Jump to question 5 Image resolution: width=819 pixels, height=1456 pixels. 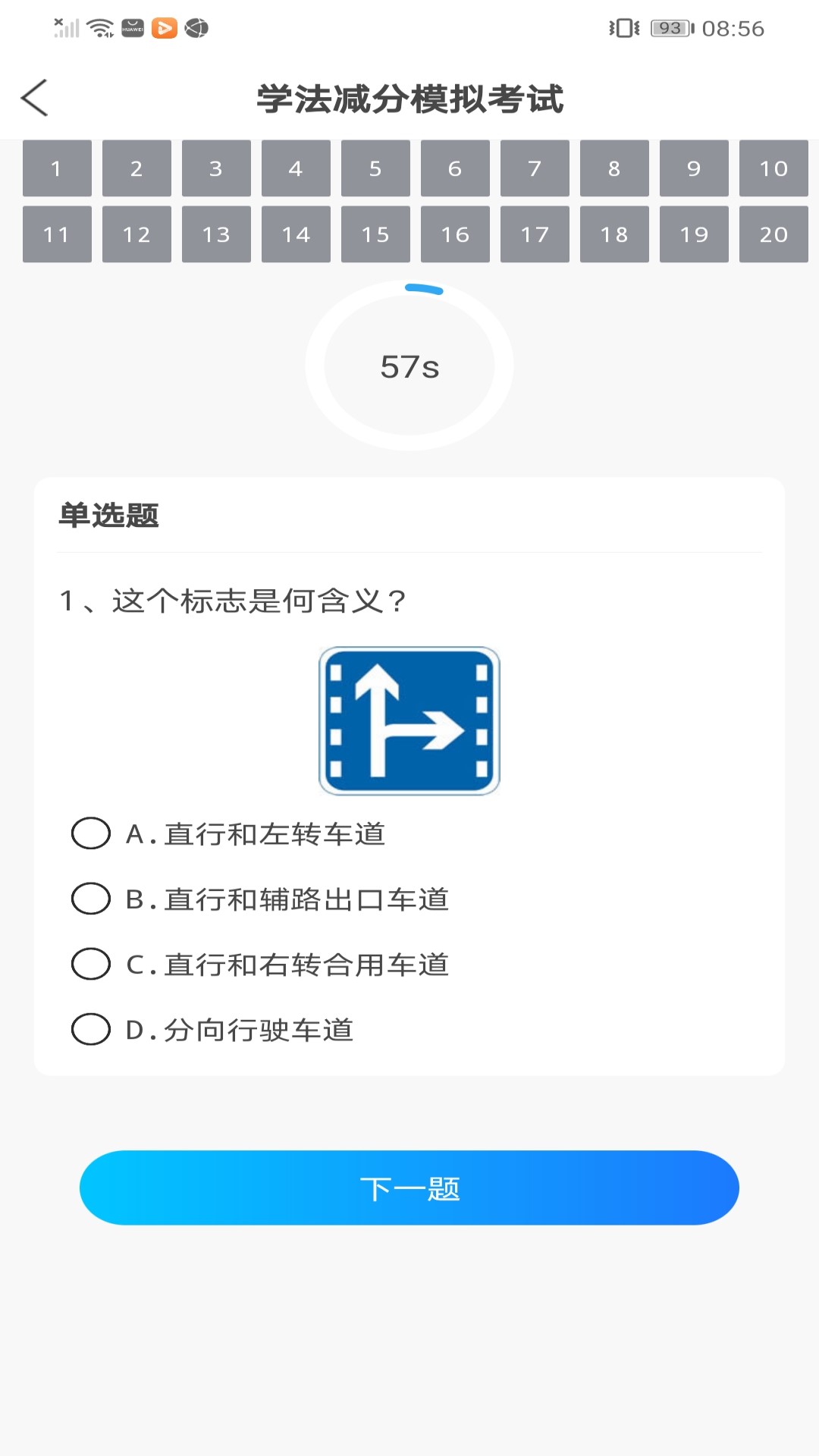click(x=375, y=169)
